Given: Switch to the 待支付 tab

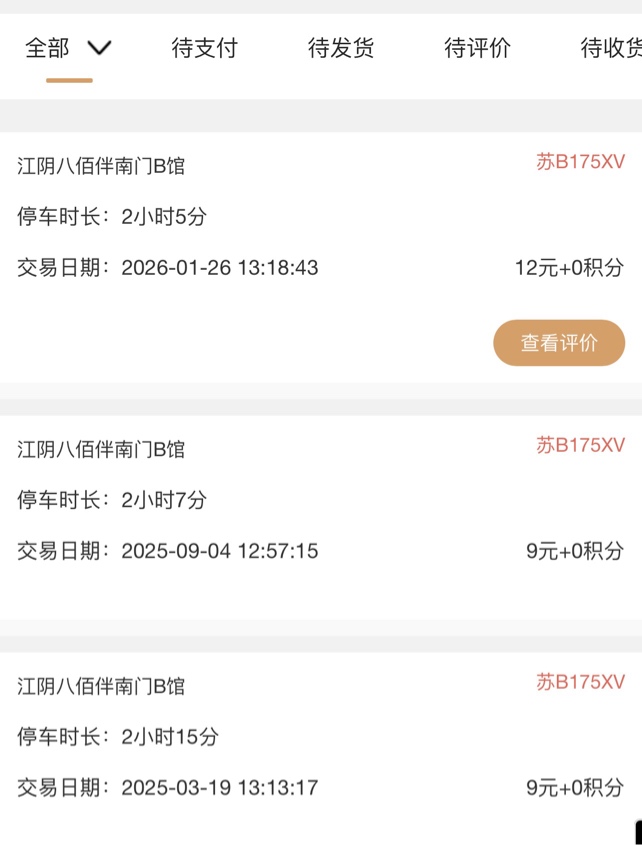Looking at the screenshot, I should [205, 48].
